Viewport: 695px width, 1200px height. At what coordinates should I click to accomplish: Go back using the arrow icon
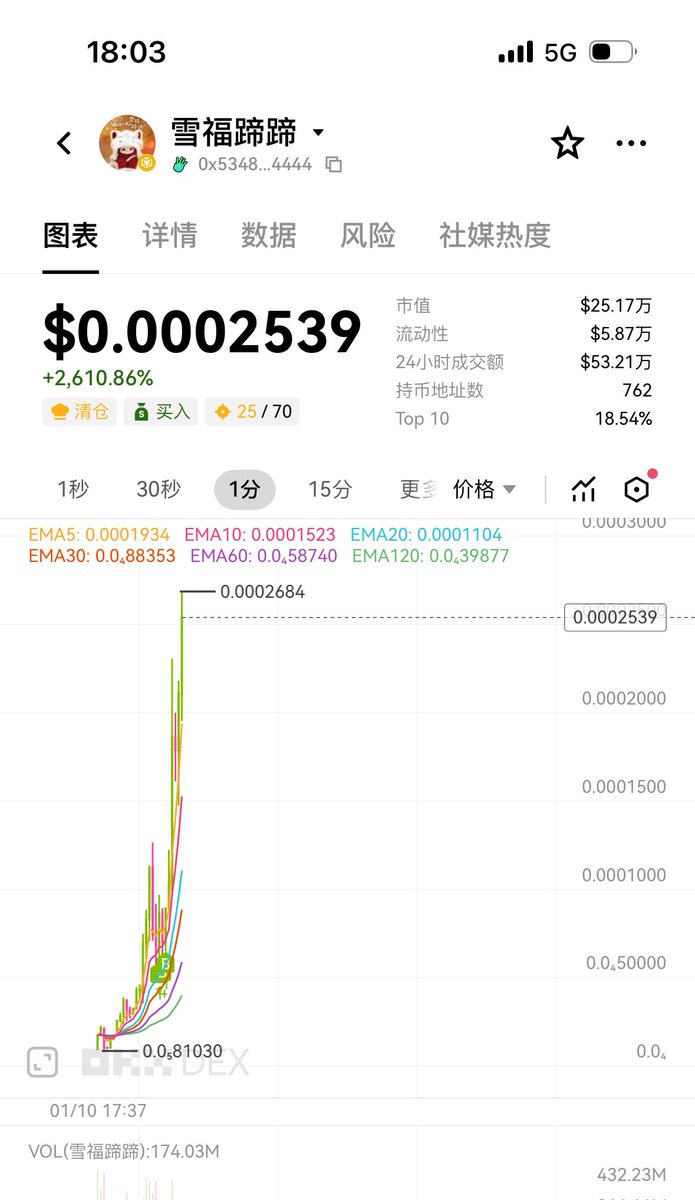[x=64, y=144]
